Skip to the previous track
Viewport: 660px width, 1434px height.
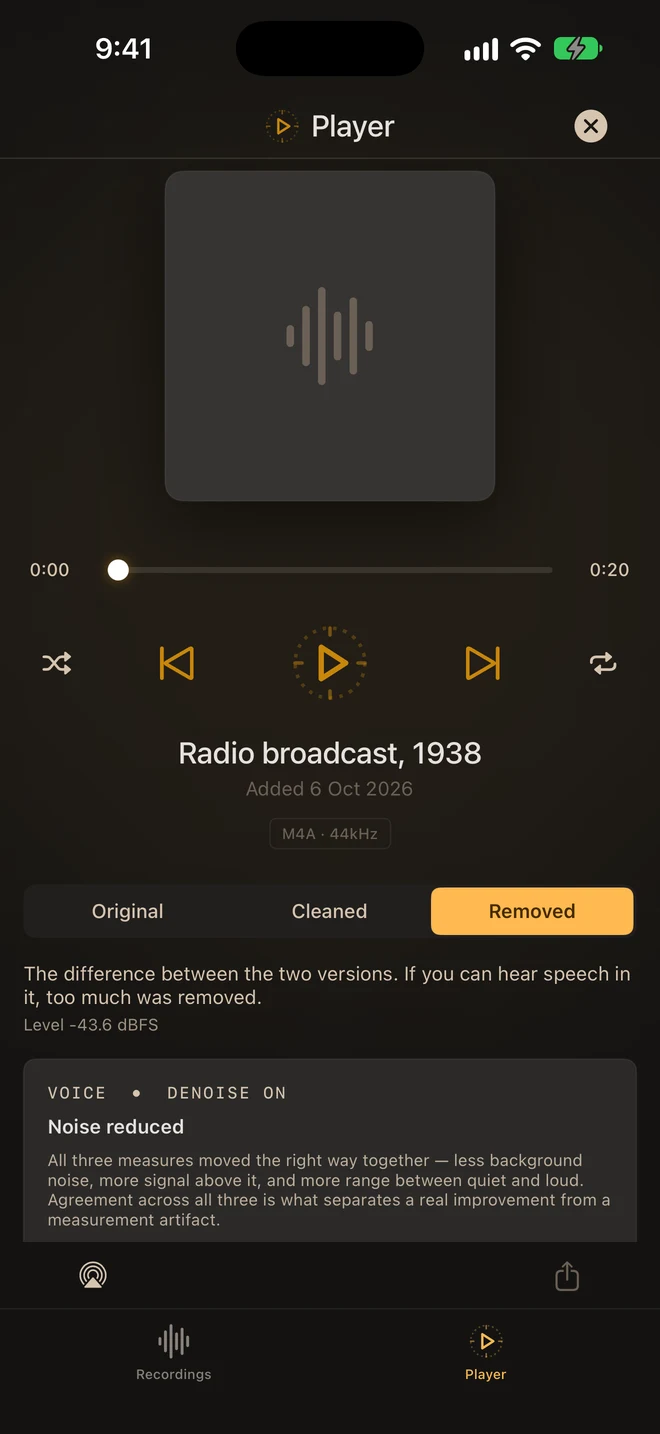point(177,663)
